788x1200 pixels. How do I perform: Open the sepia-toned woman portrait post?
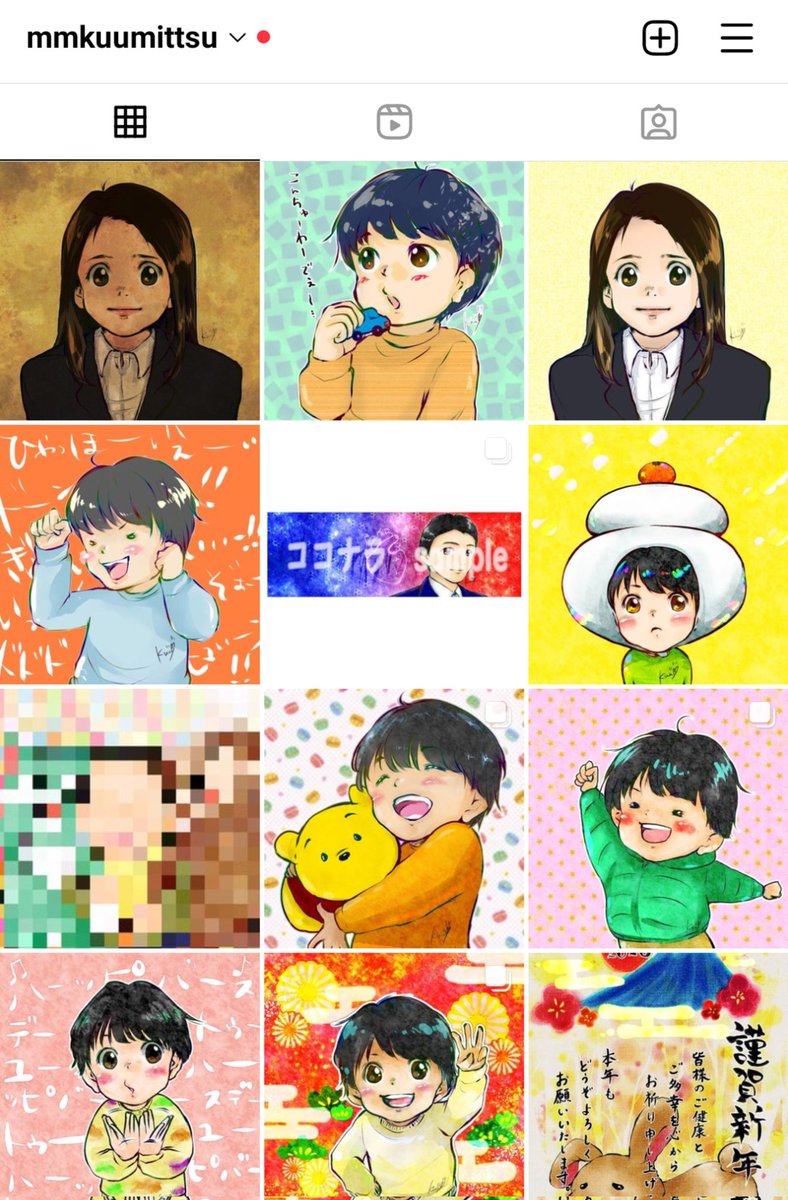pyautogui.click(x=130, y=291)
